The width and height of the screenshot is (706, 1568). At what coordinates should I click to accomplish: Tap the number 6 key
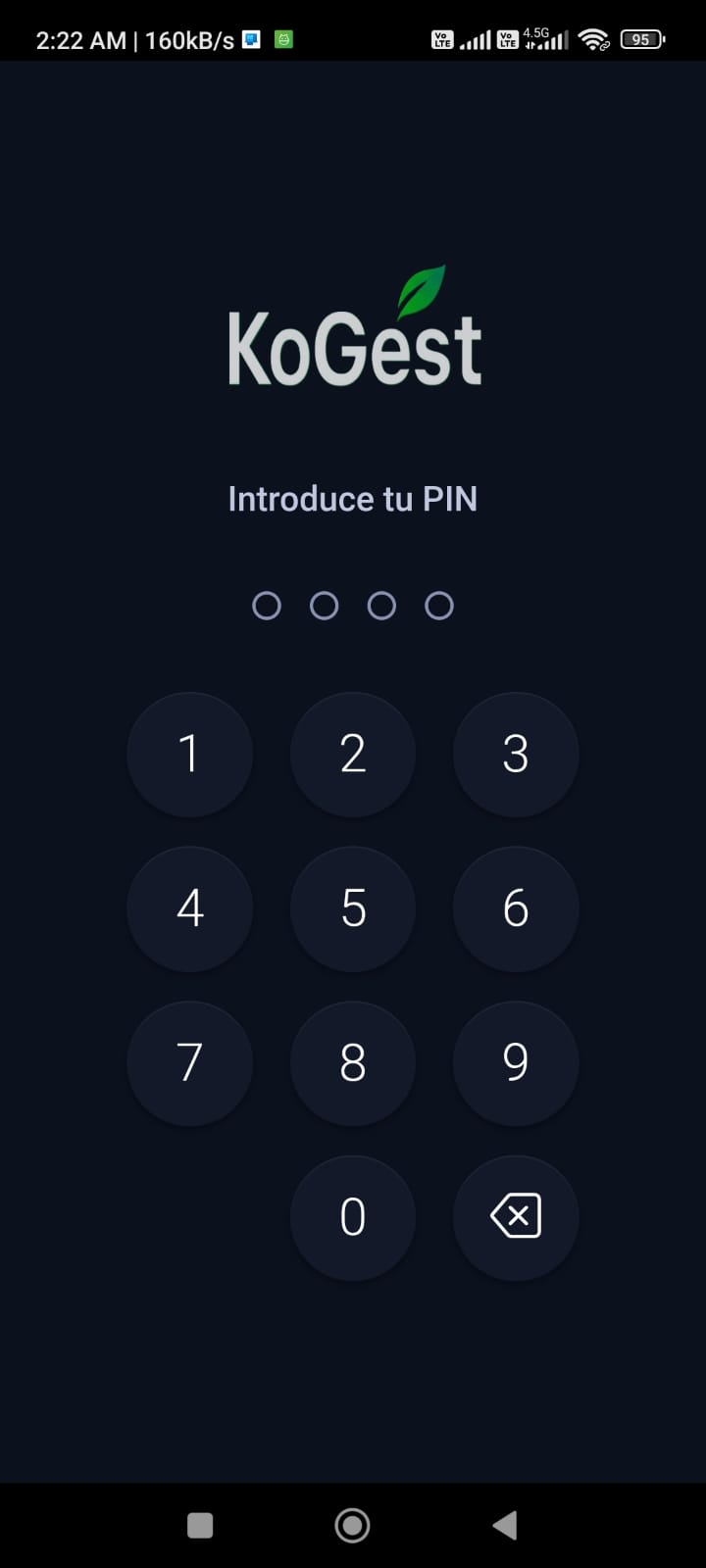[516, 907]
